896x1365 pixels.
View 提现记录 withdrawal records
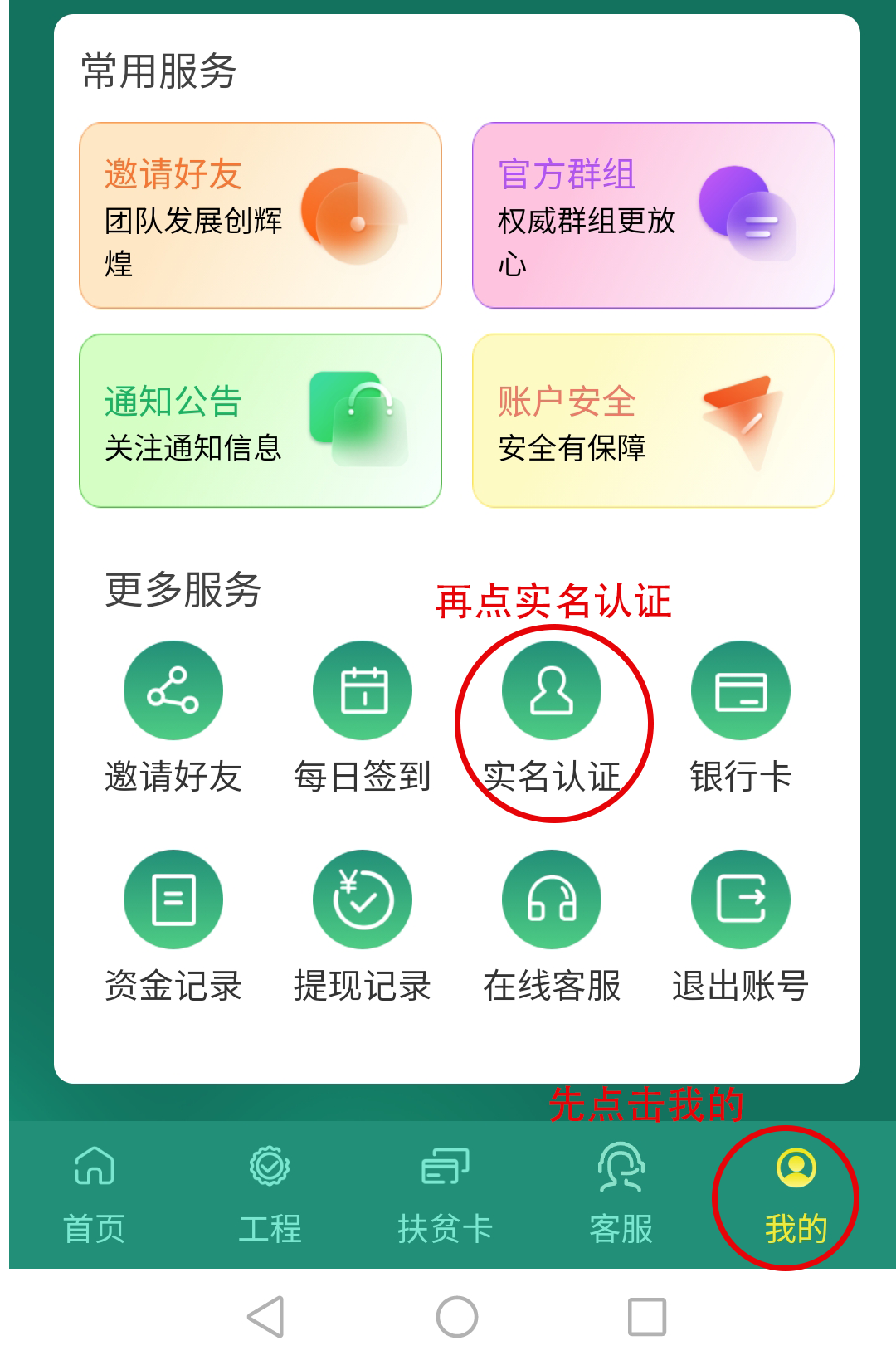pos(363,899)
